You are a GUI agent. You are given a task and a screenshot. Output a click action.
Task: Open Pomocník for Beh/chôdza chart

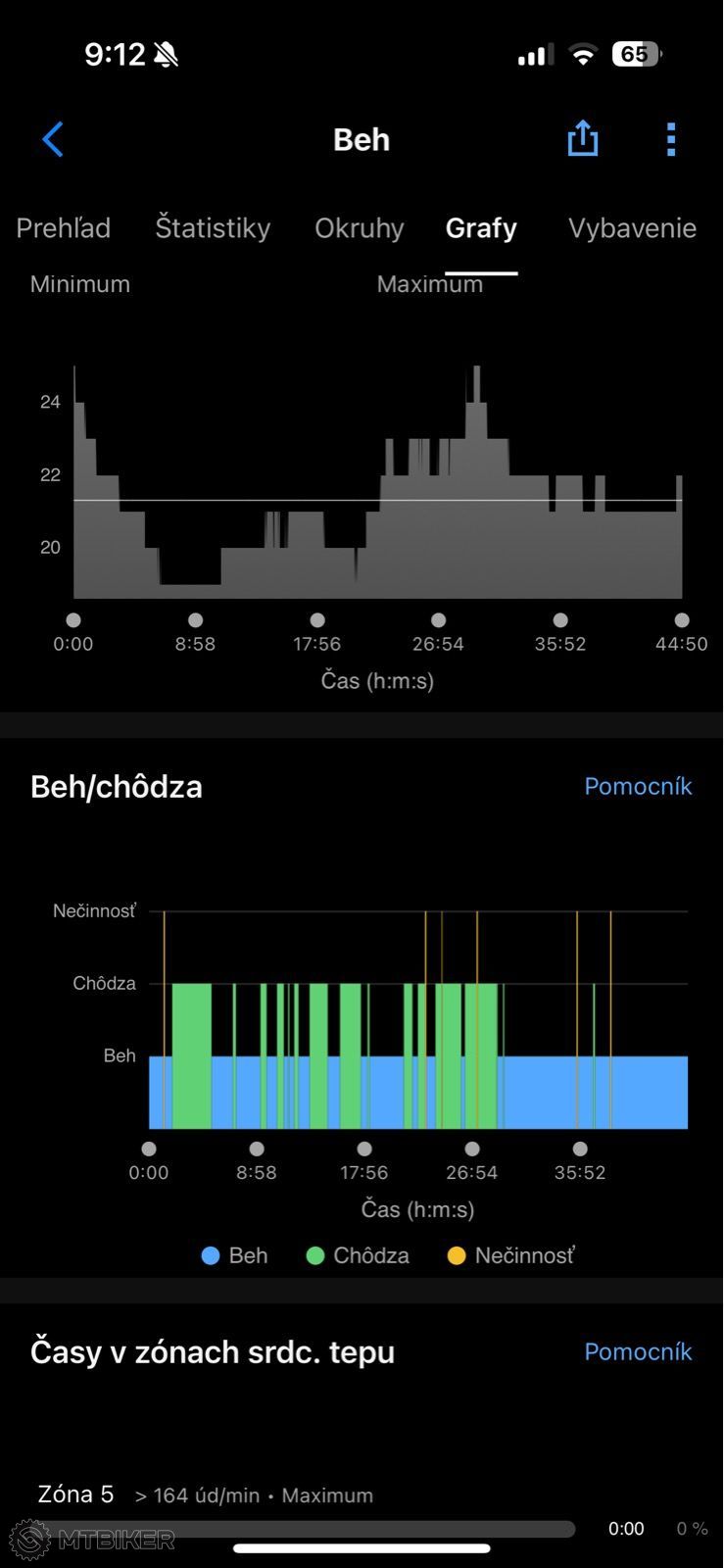pos(638,786)
